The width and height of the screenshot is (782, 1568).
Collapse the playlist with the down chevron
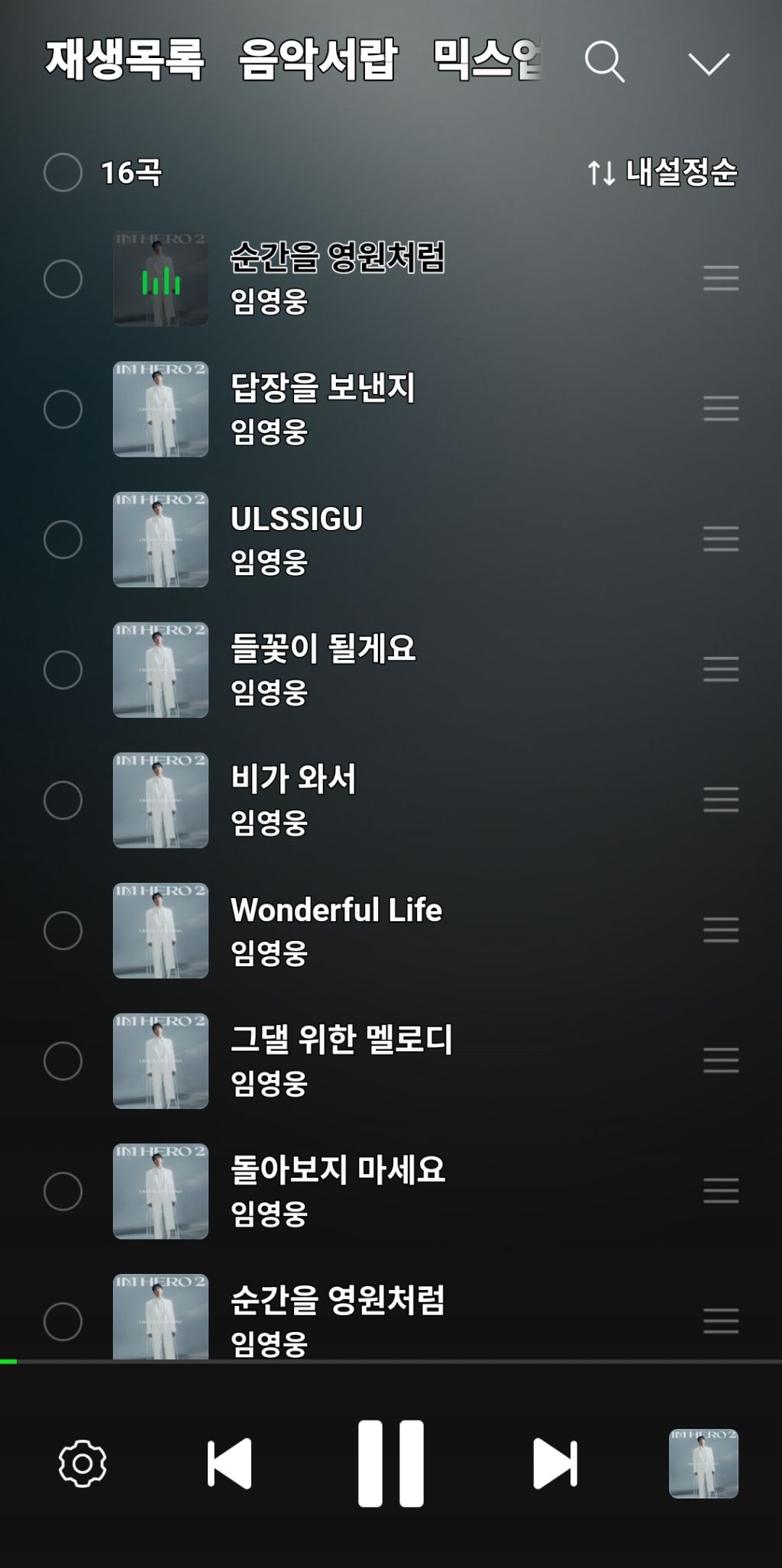[709, 63]
